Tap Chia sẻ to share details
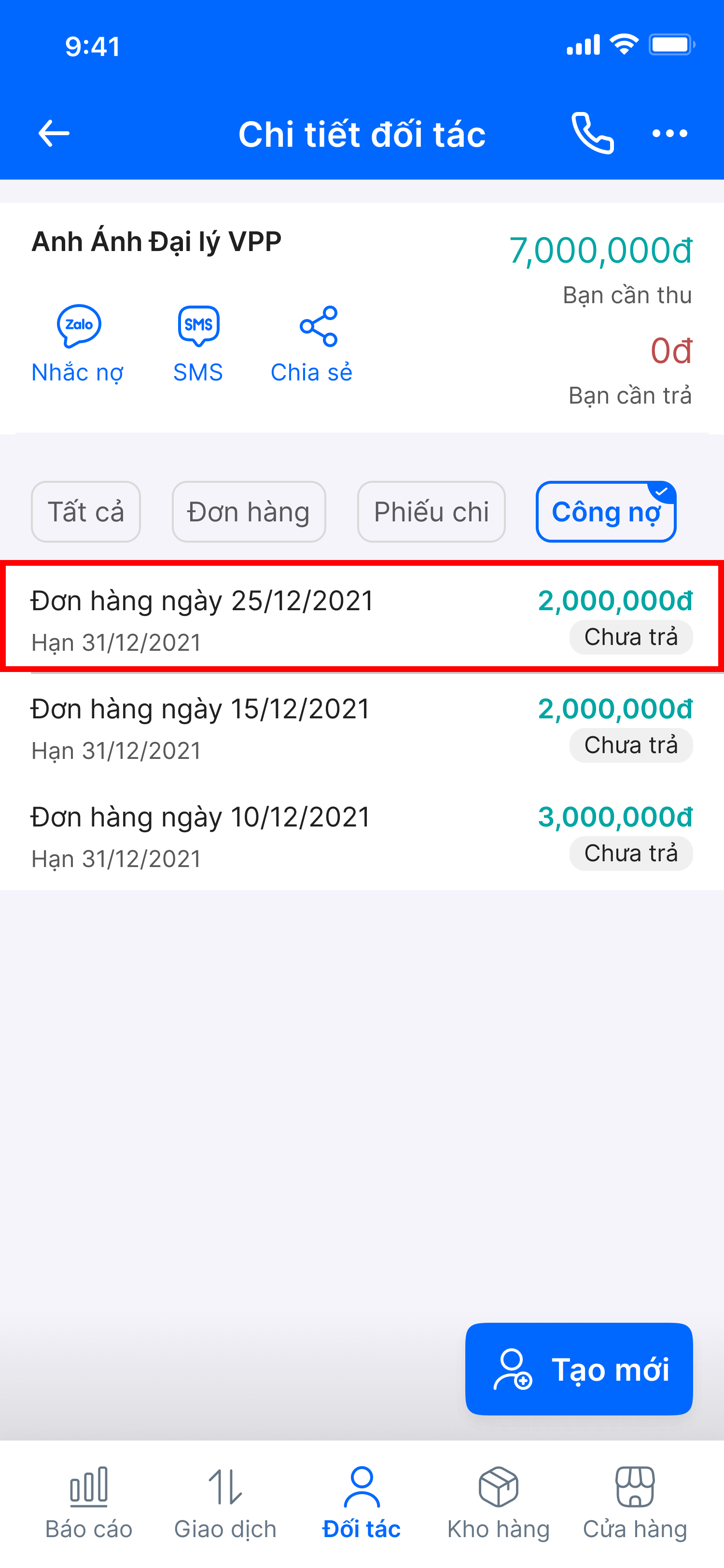 [311, 345]
